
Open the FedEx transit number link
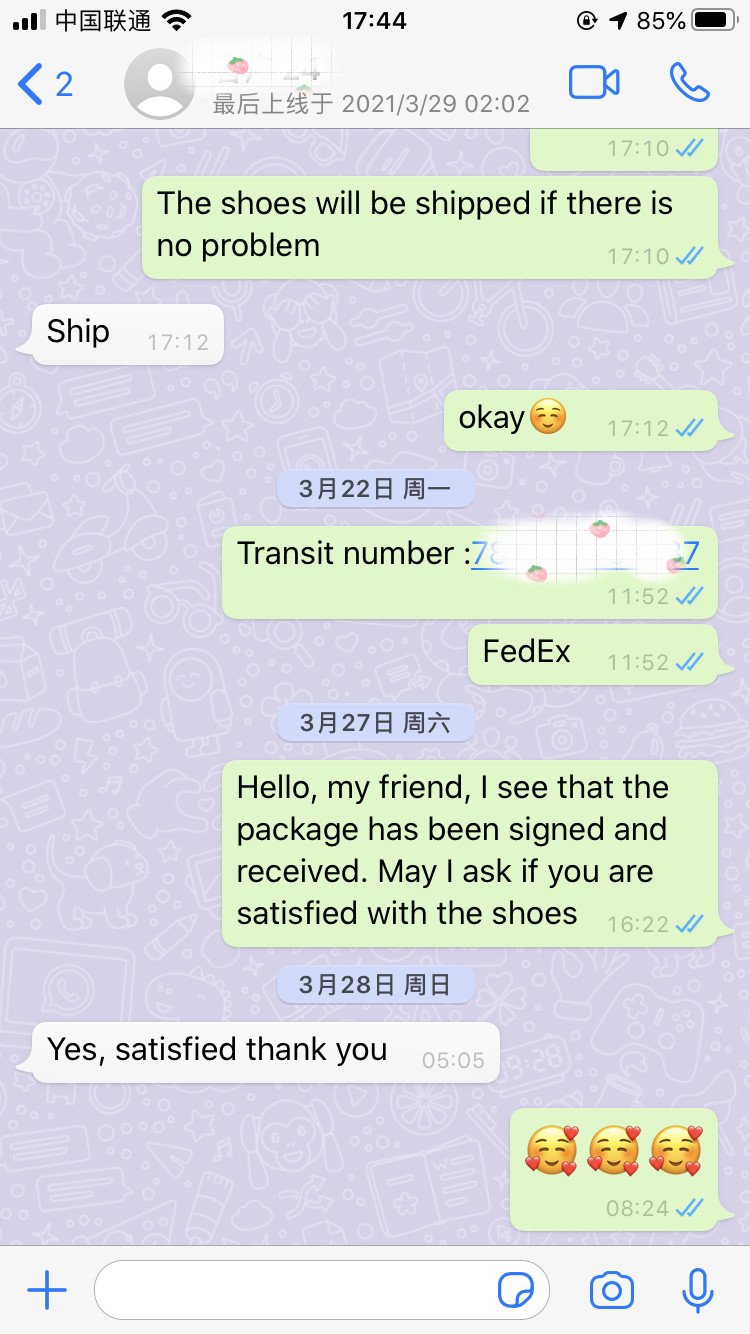point(585,553)
